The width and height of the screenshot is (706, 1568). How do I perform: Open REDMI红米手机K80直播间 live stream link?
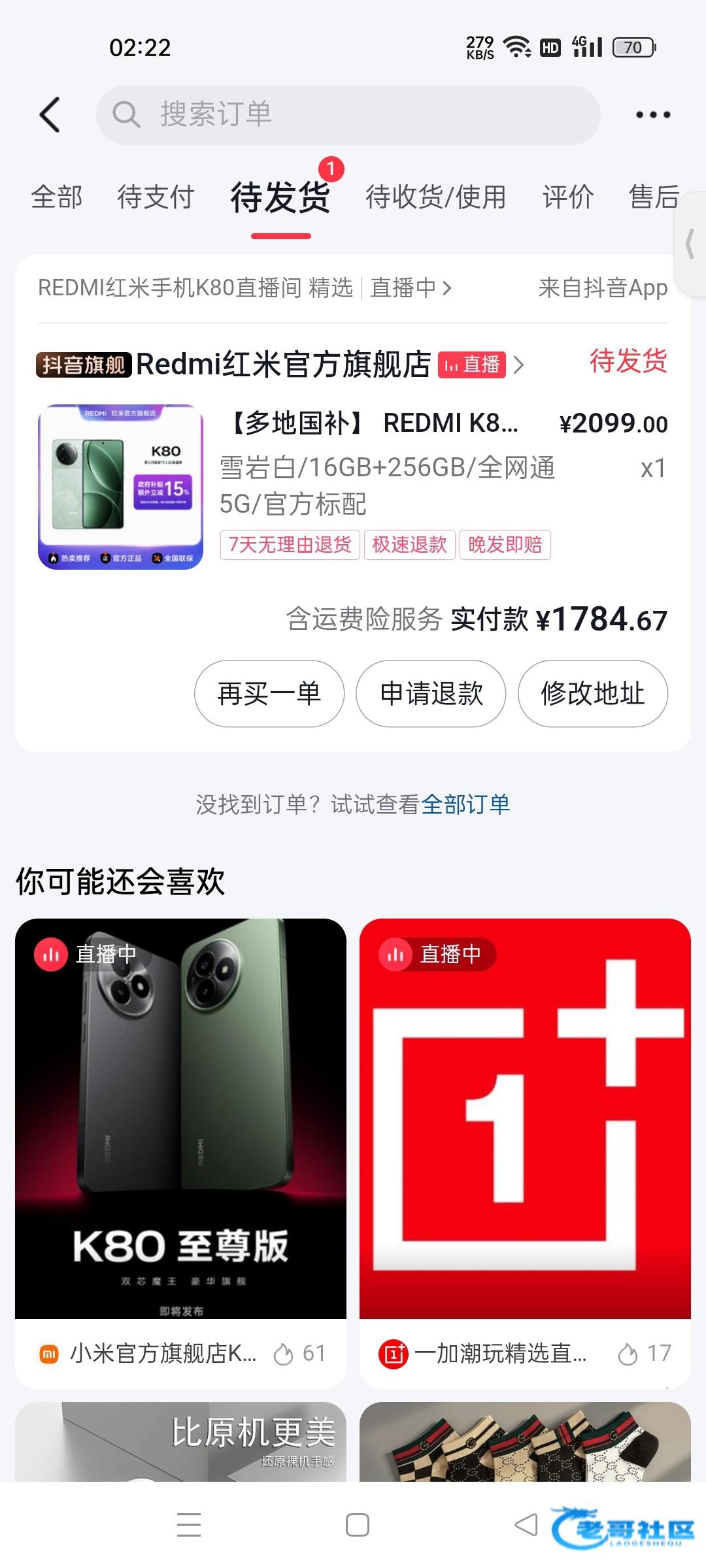coord(245,287)
